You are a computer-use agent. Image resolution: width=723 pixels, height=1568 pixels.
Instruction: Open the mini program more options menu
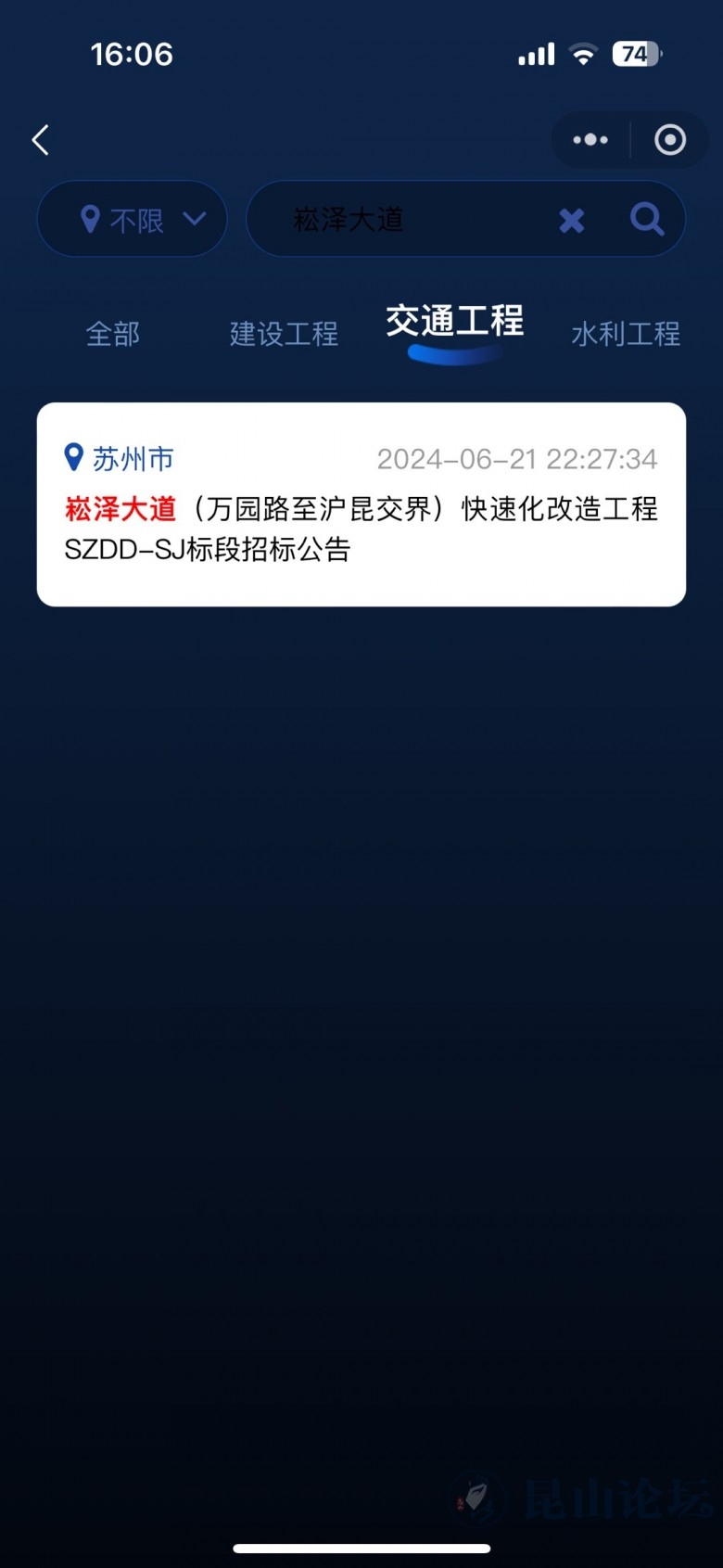coord(590,140)
